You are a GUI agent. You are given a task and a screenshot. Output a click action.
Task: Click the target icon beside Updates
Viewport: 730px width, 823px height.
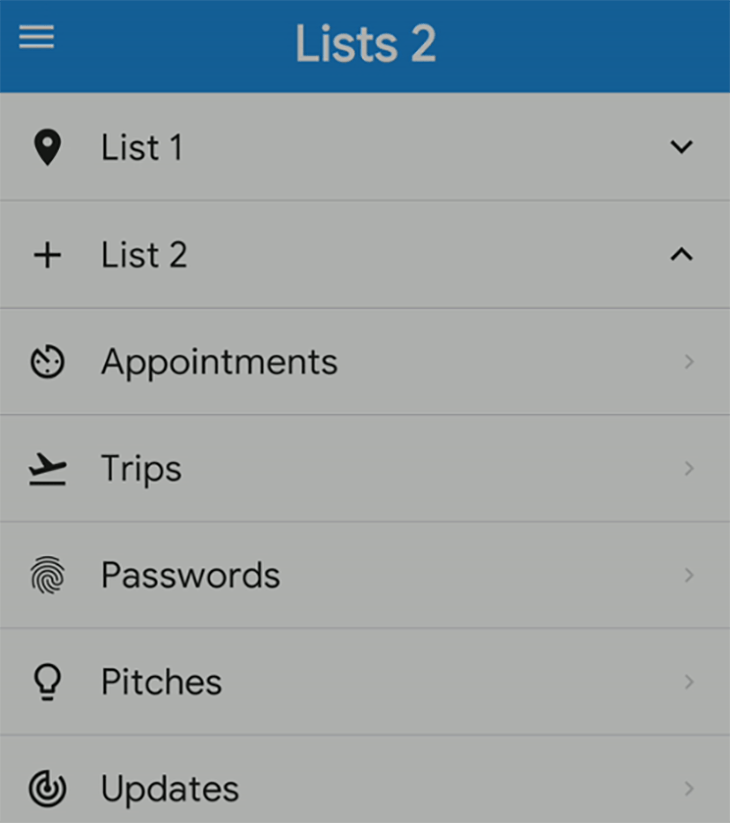[46, 788]
